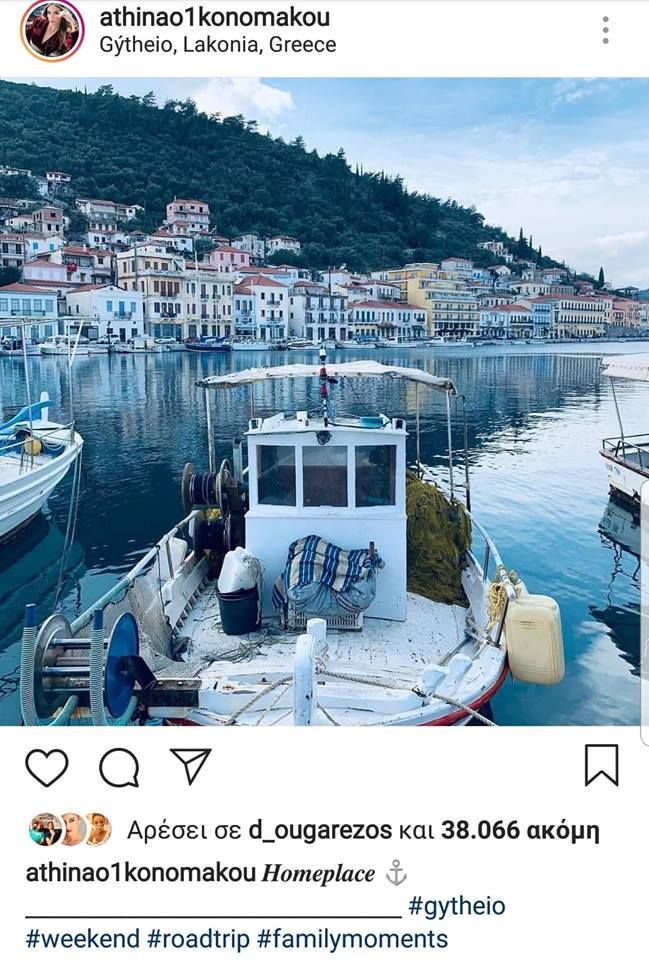649x960 pixels.
Task: Tap the athinao1konomakou username in the header
Action: tap(214, 17)
